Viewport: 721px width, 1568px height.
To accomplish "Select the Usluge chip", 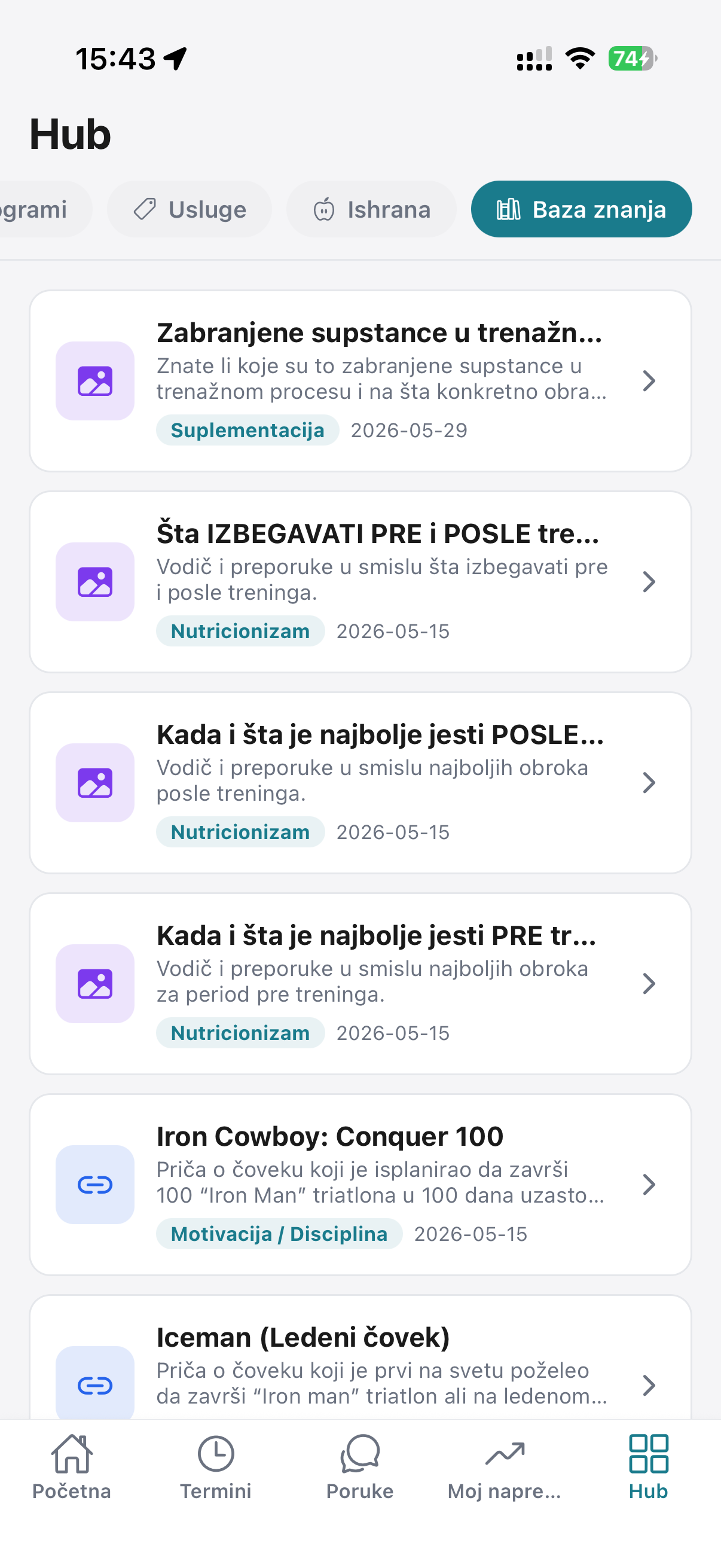I will 190,209.
